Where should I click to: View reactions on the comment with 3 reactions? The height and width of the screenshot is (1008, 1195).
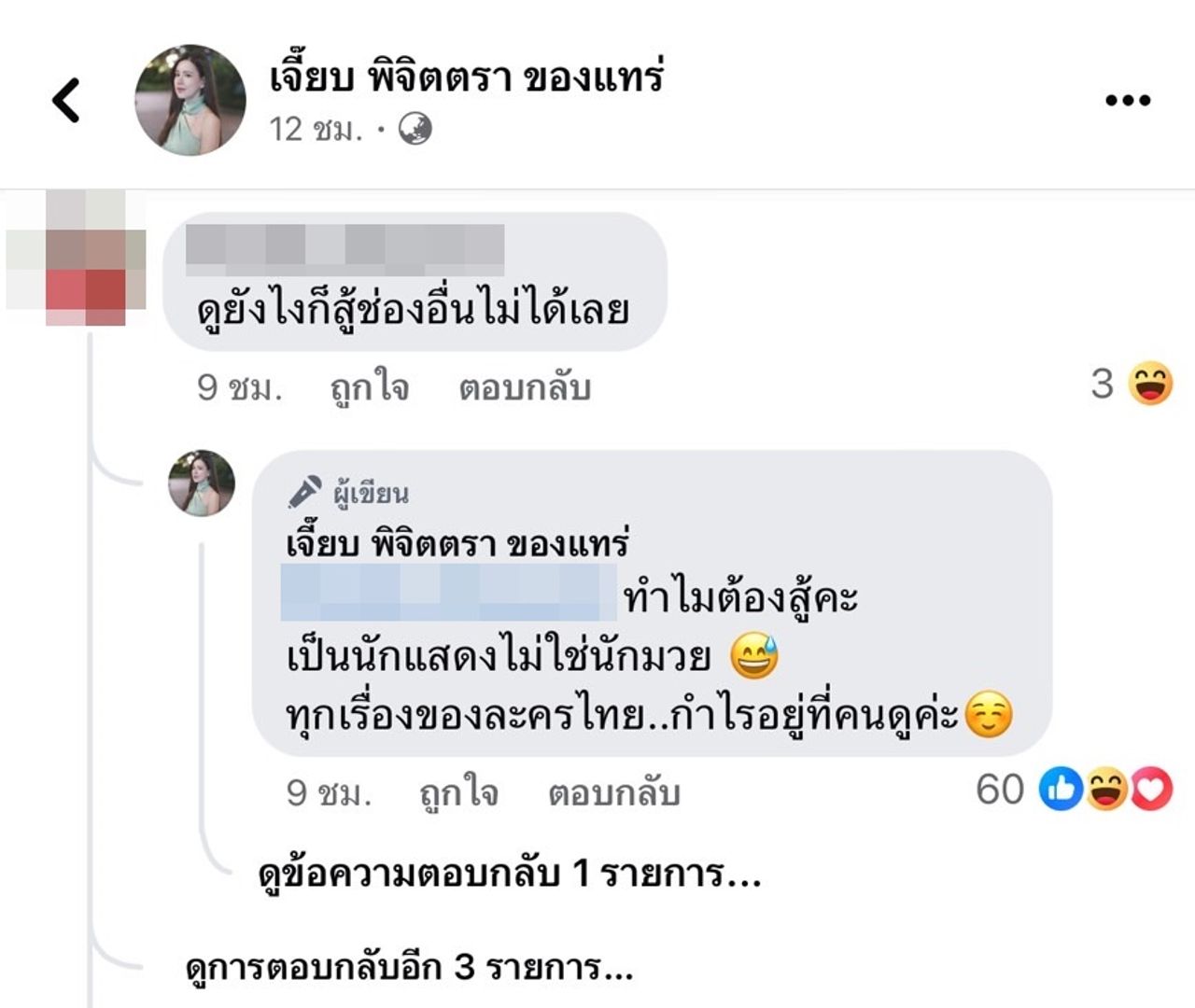tap(1132, 384)
